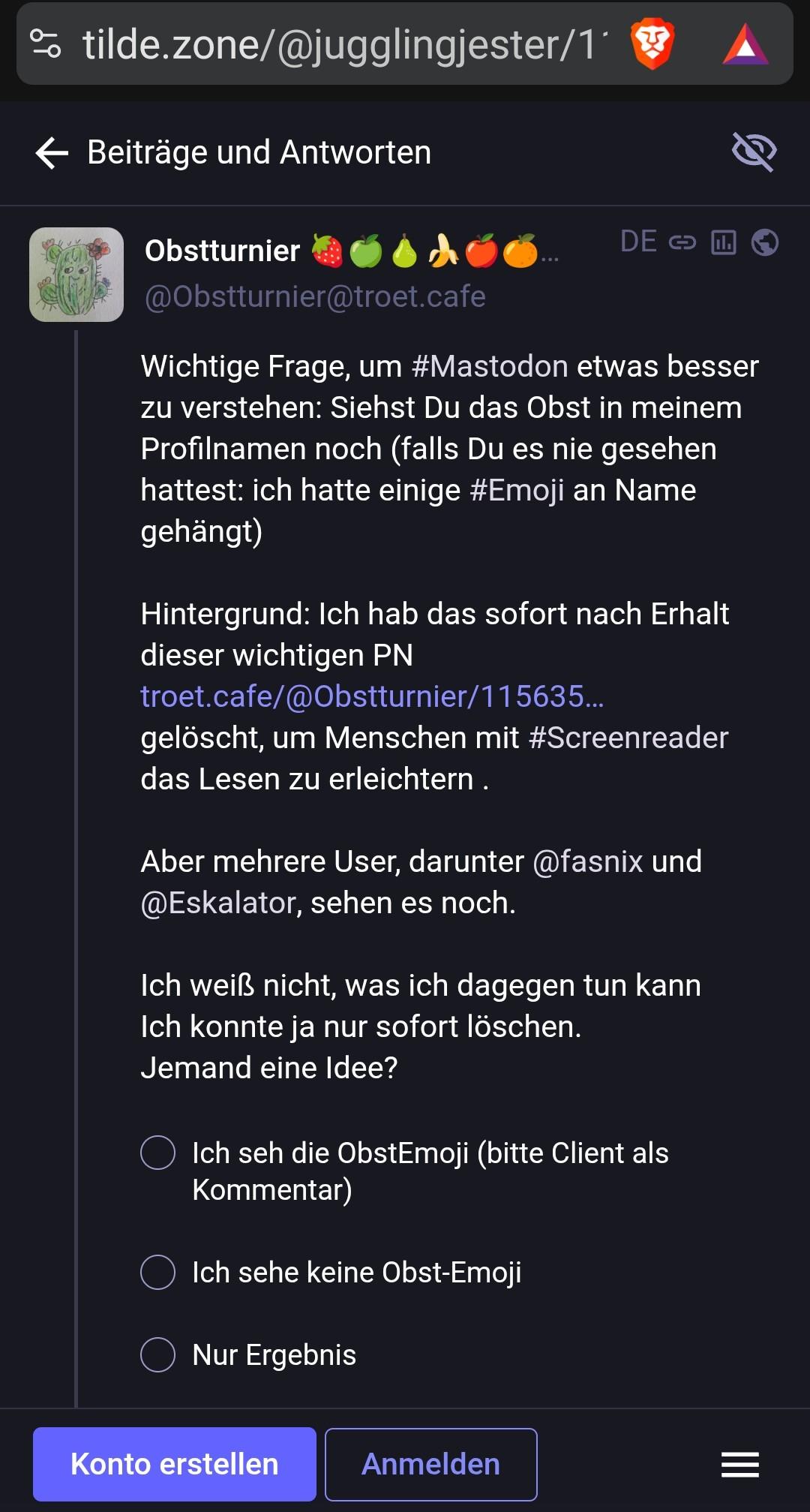Tap the Konto erstellen button
Viewport: 810px width, 1512px height.
(175, 1464)
